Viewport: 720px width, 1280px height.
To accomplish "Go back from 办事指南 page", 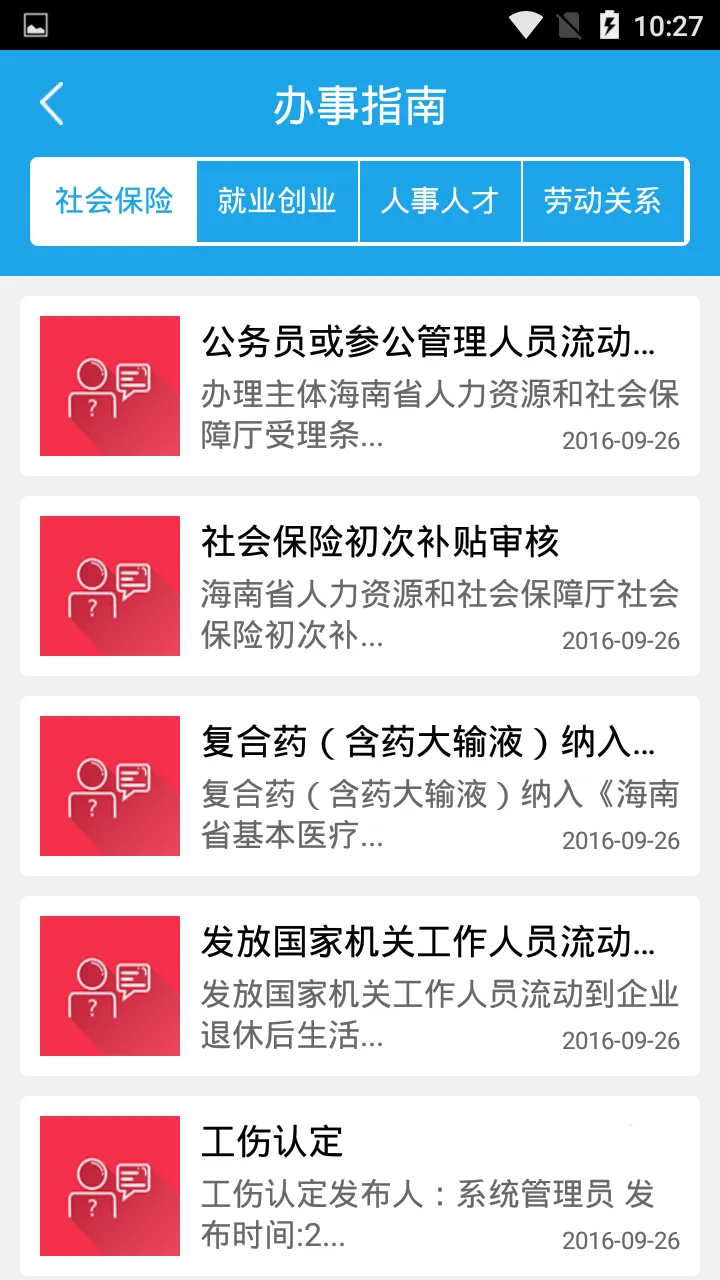I will (x=52, y=104).
